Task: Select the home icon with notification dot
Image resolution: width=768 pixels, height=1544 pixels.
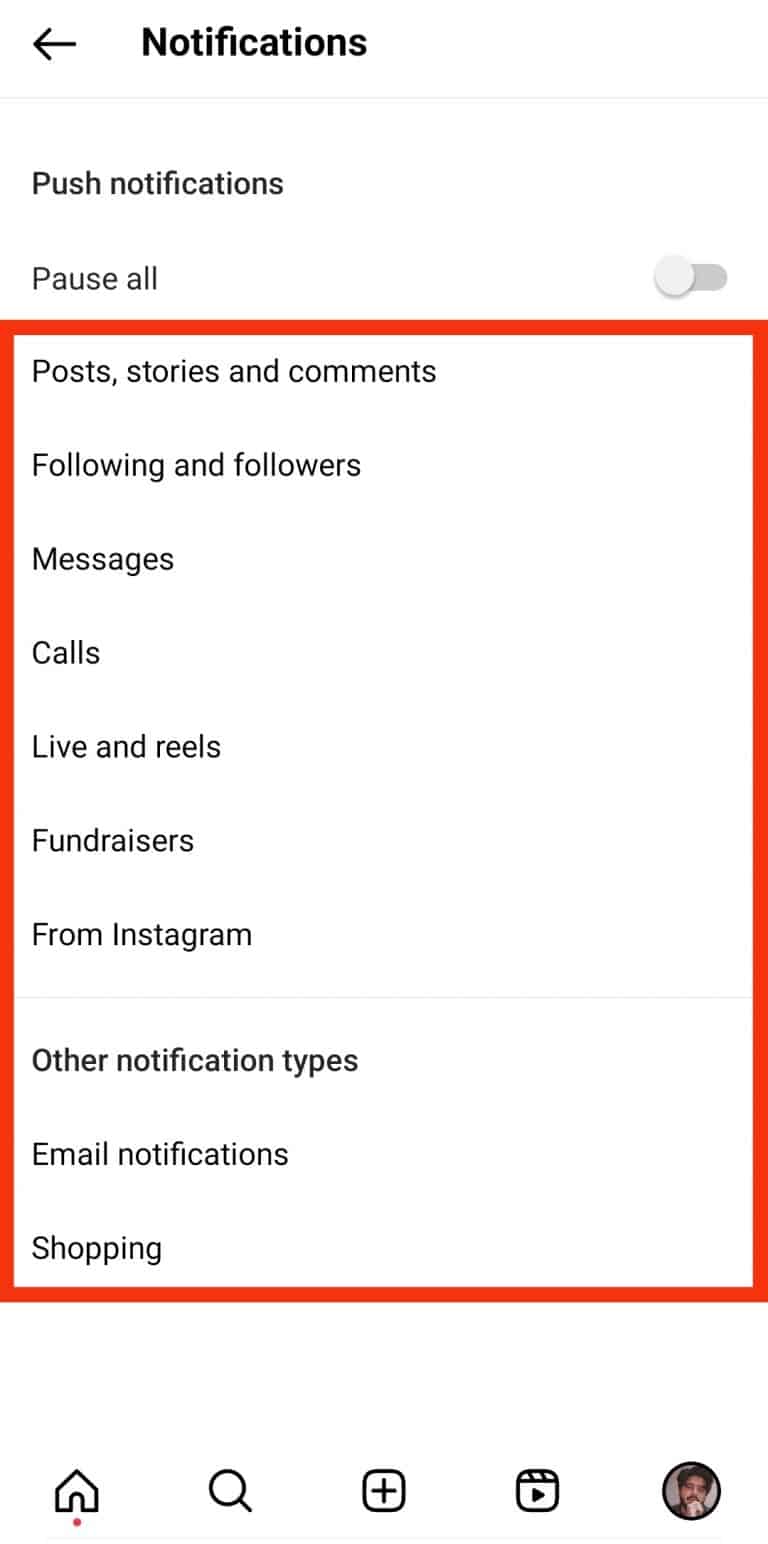Action: pyautogui.click(x=76, y=1490)
